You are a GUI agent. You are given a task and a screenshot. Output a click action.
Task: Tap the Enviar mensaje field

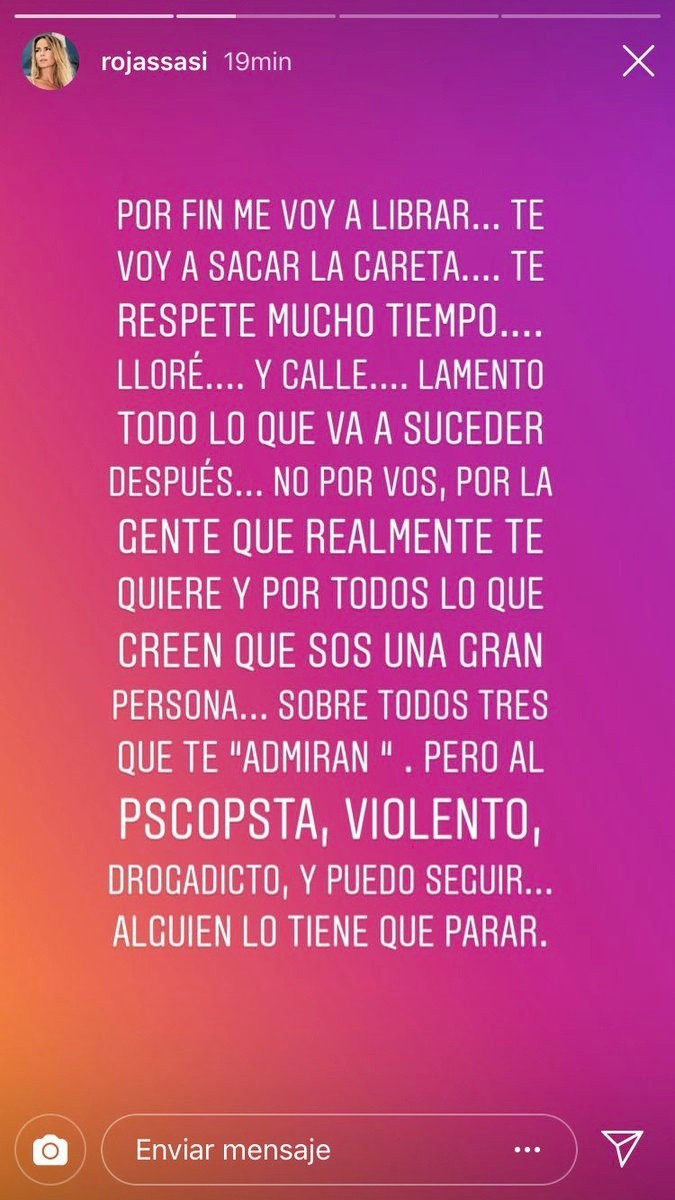pyautogui.click(x=300, y=1151)
